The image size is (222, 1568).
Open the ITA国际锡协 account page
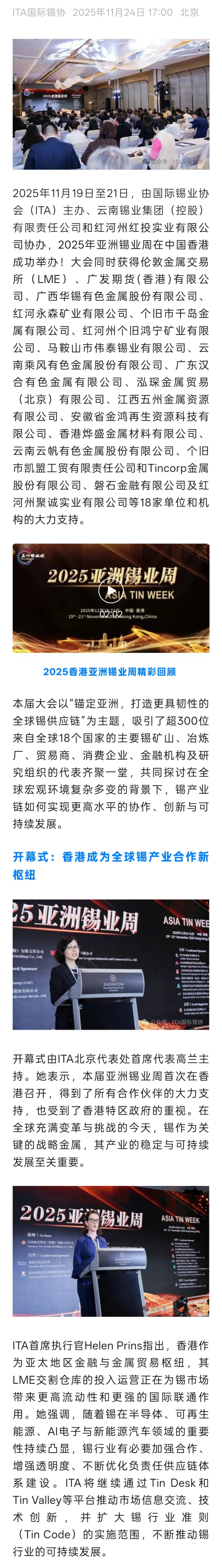[38, 12]
